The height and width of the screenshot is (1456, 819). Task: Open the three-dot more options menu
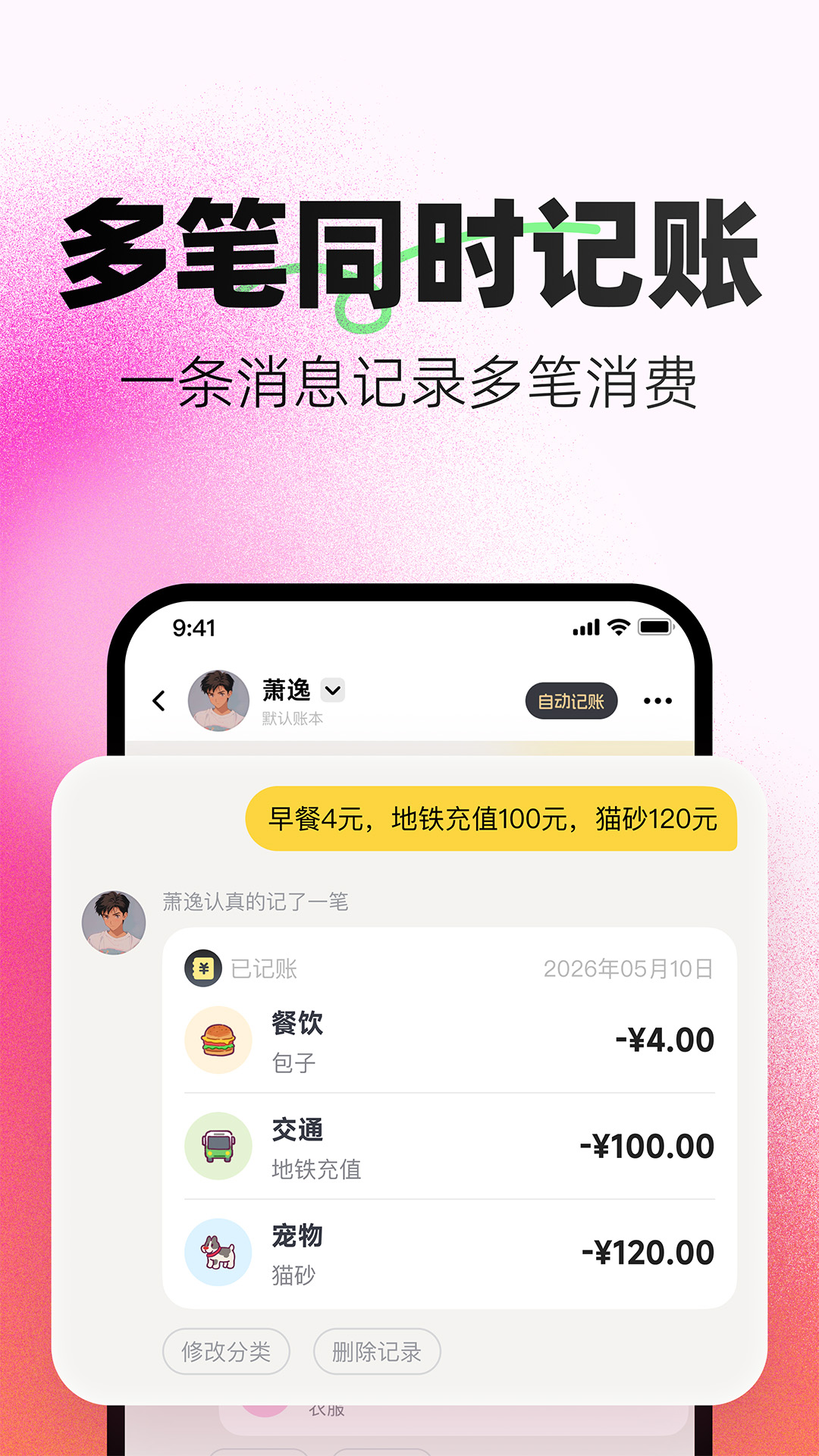pos(659,701)
